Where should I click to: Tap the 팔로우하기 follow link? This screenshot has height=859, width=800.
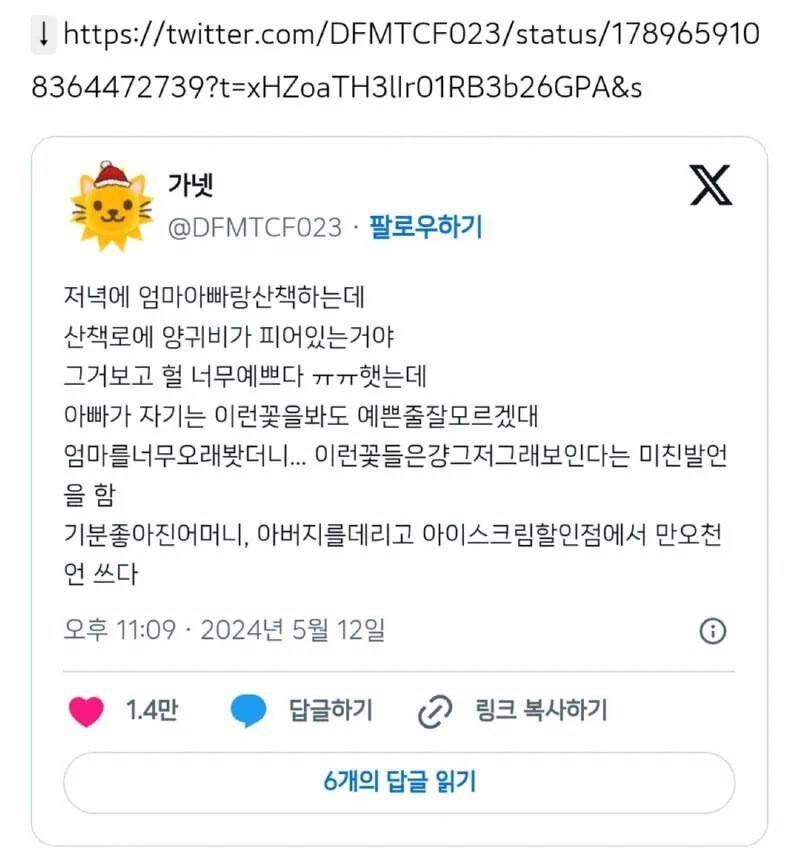[x=426, y=227]
